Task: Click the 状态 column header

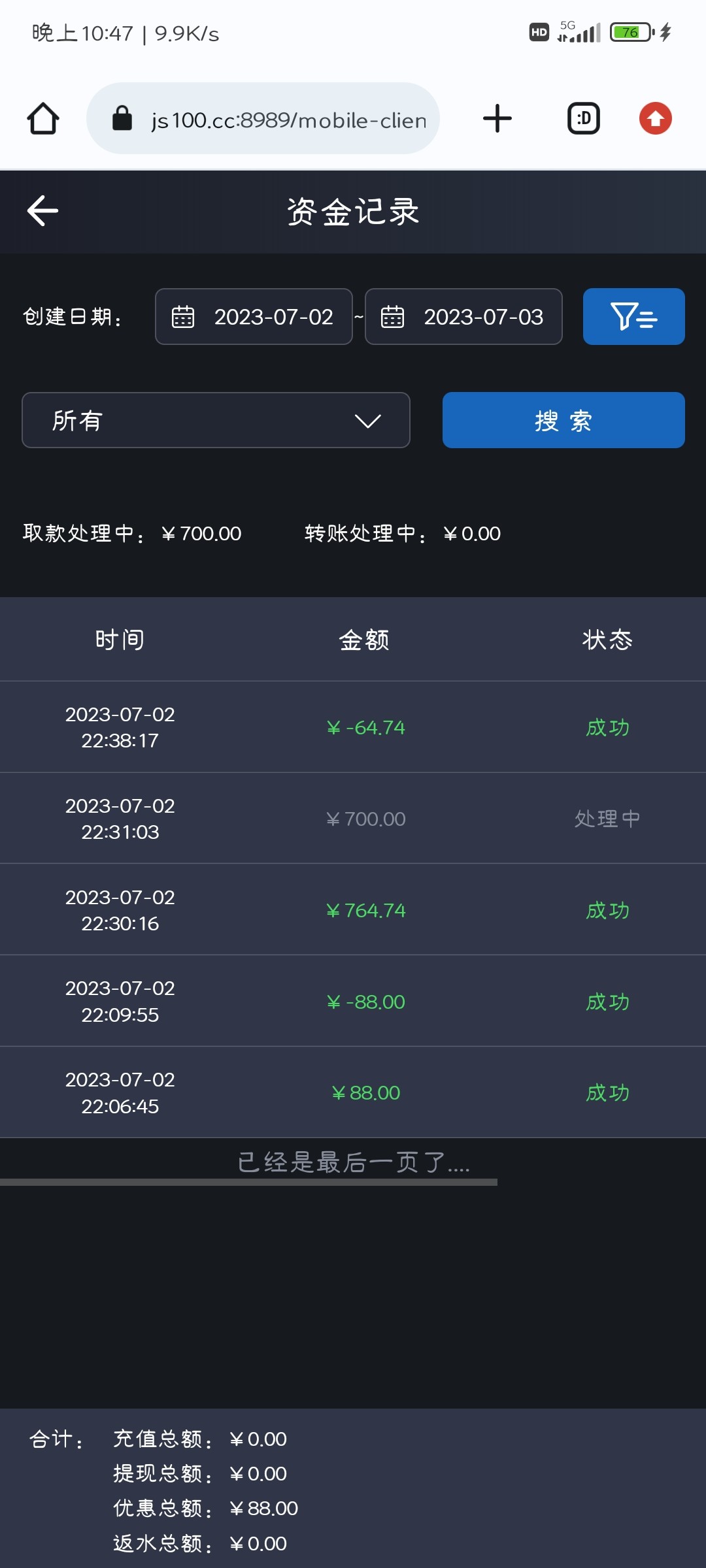Action: (607, 640)
